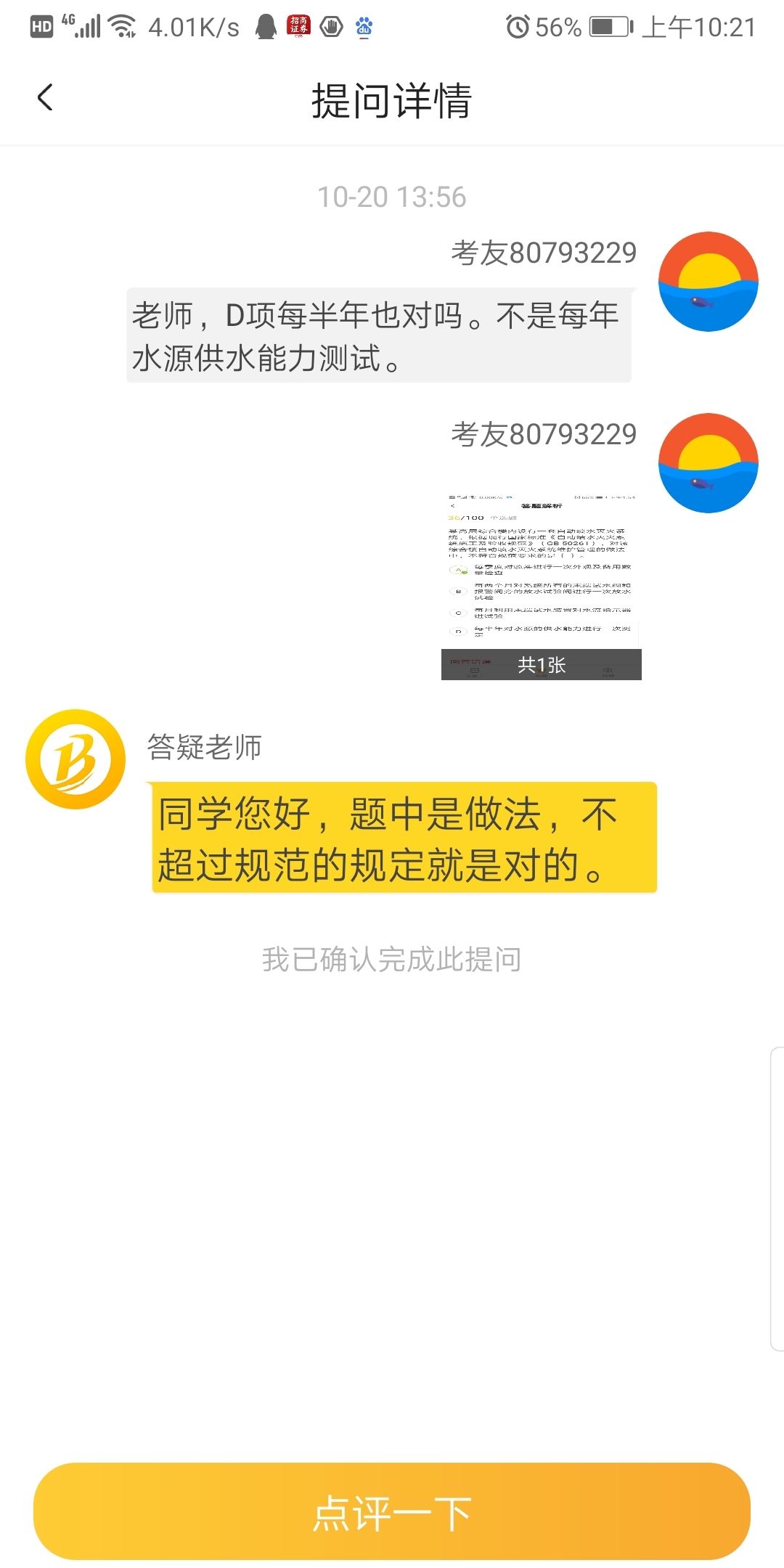Open the 答疑老师 avatar
This screenshot has height=1568, width=784.
[75, 759]
